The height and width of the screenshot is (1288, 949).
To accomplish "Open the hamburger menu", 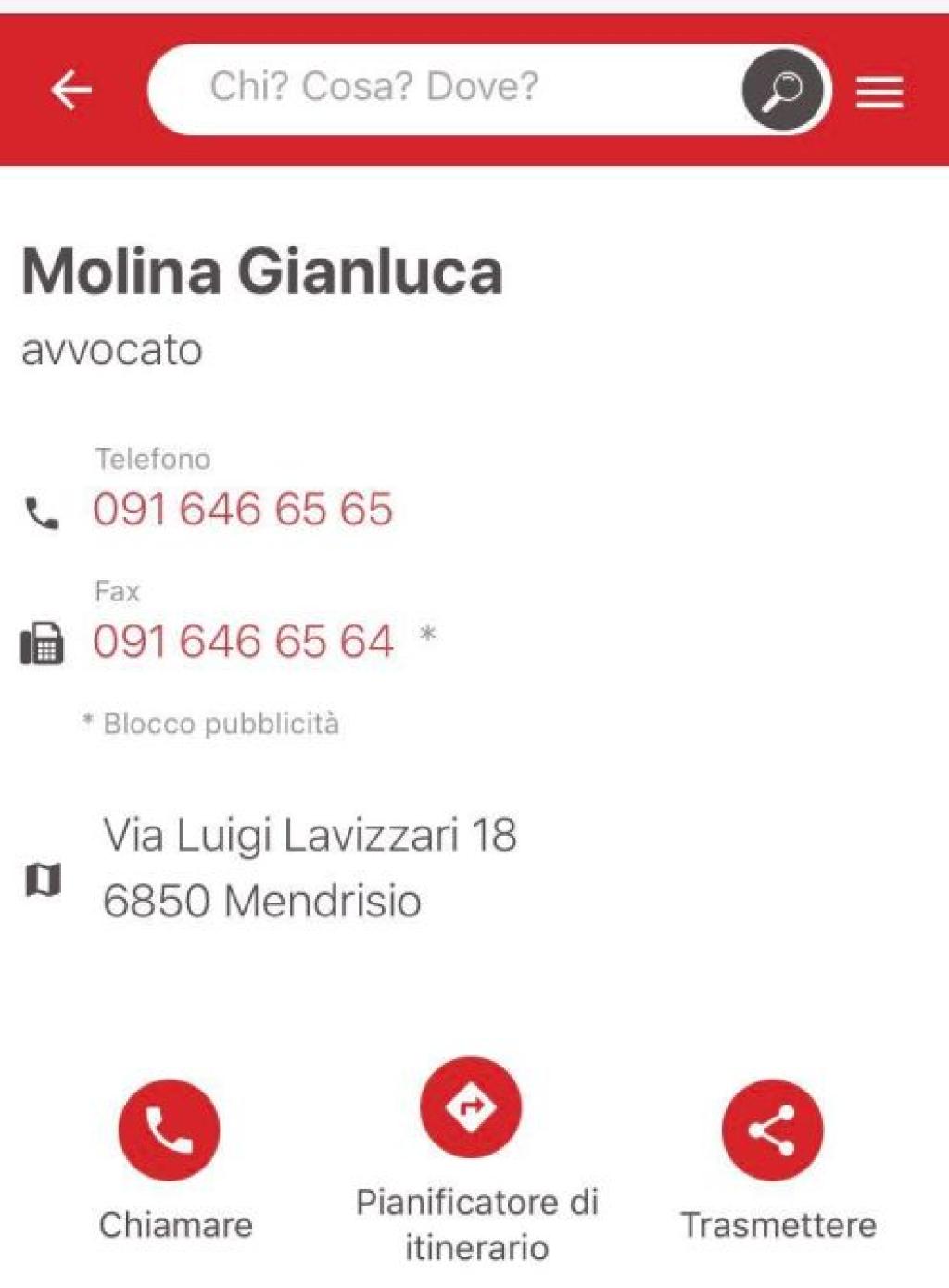I will 879,92.
